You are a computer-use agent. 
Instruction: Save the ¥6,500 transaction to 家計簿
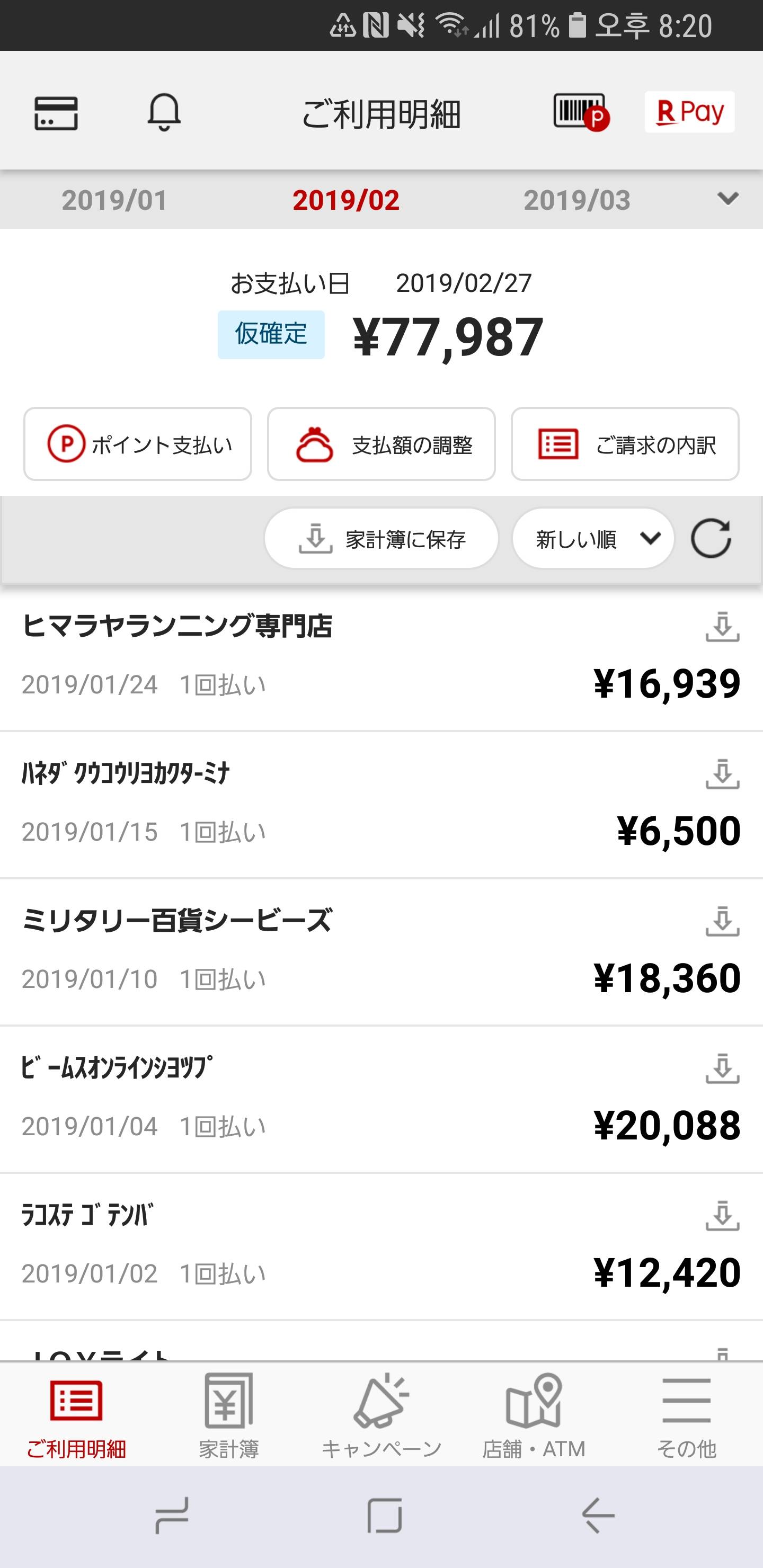[722, 774]
